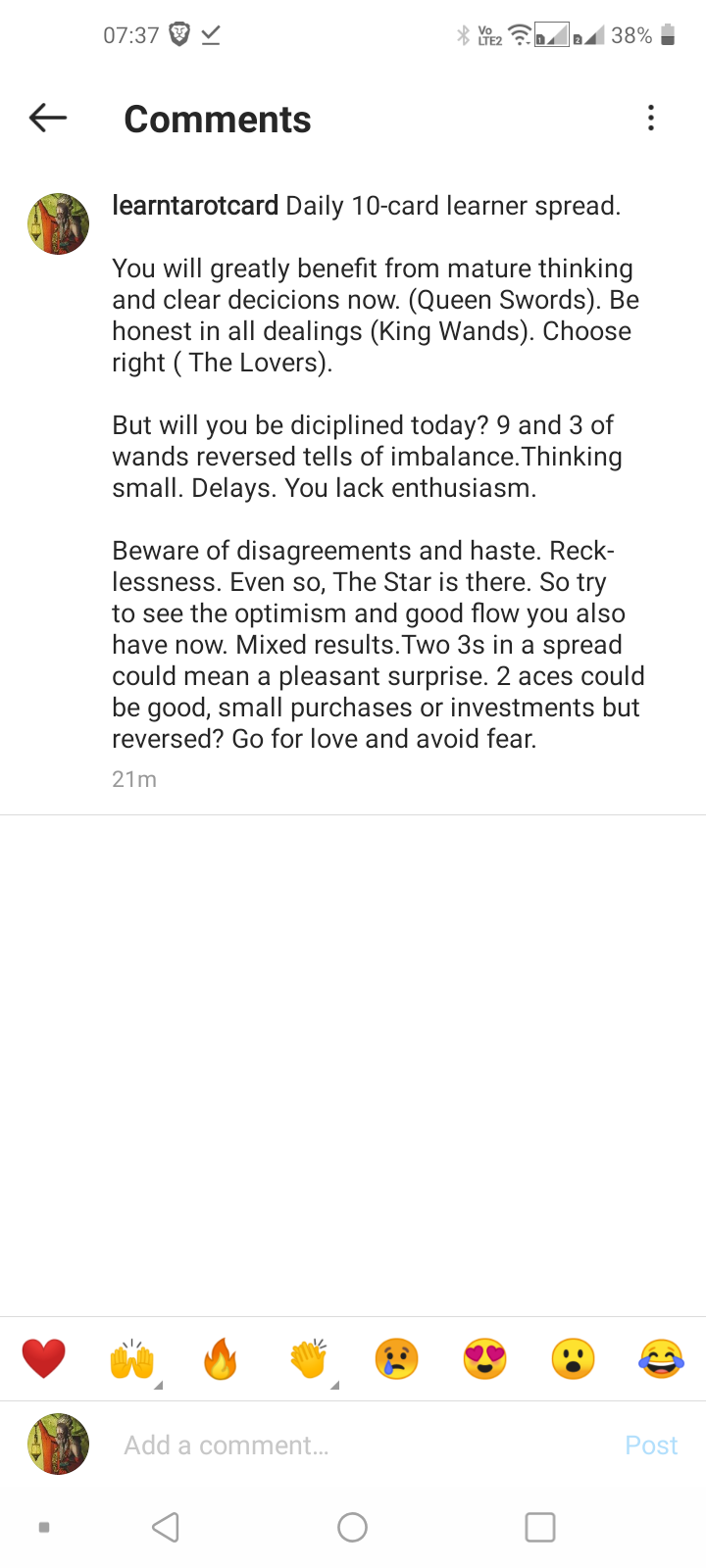Open recent apps with the square button

click(x=540, y=1527)
